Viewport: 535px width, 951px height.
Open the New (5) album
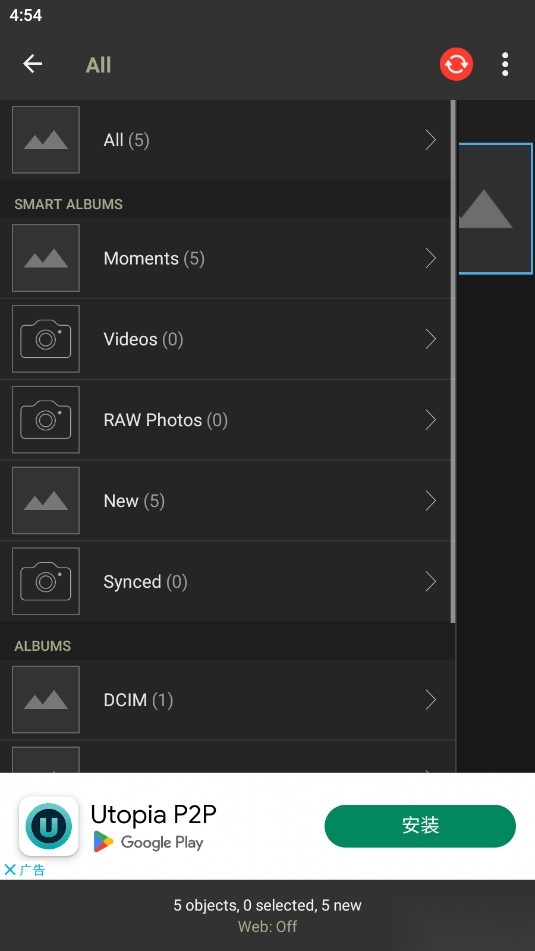coord(226,500)
